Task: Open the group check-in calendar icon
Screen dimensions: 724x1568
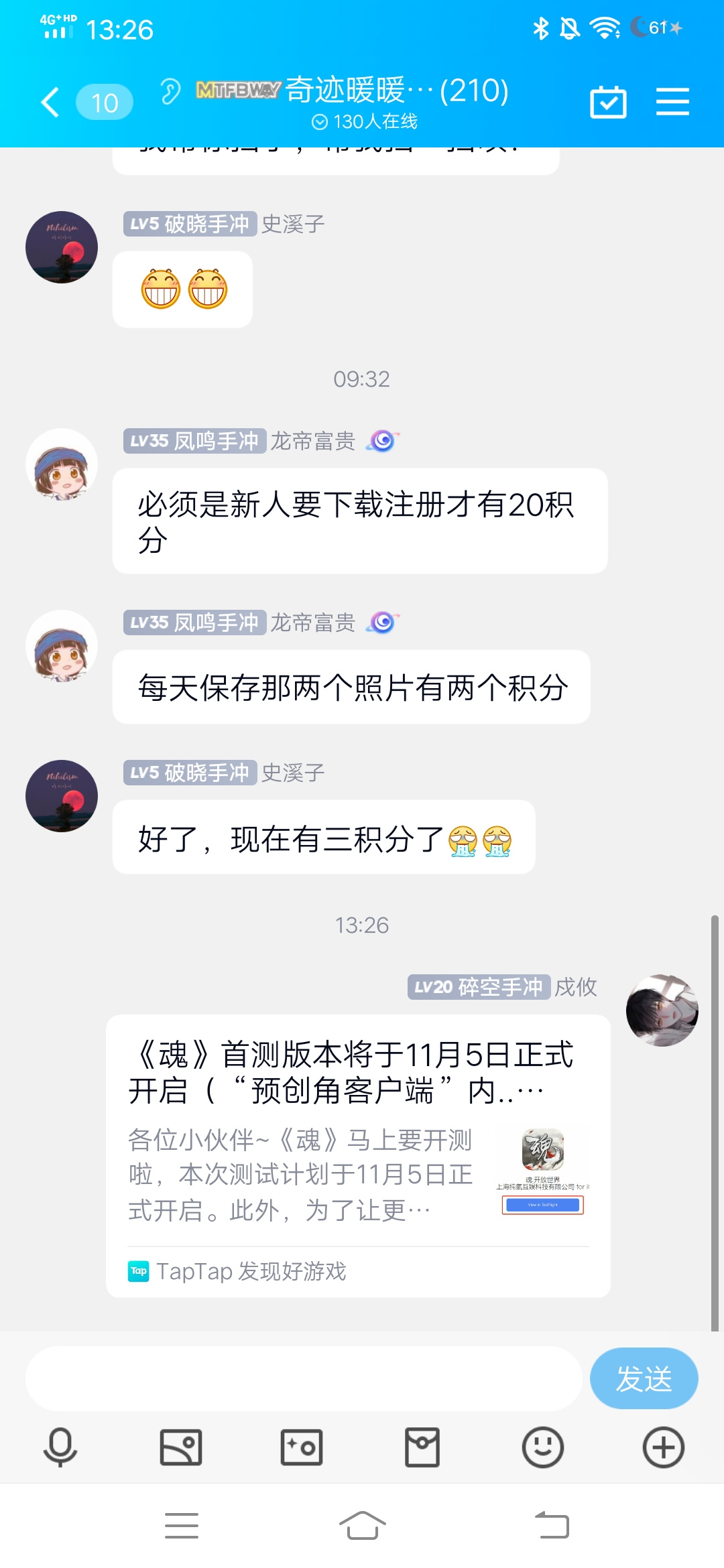Action: (608, 103)
